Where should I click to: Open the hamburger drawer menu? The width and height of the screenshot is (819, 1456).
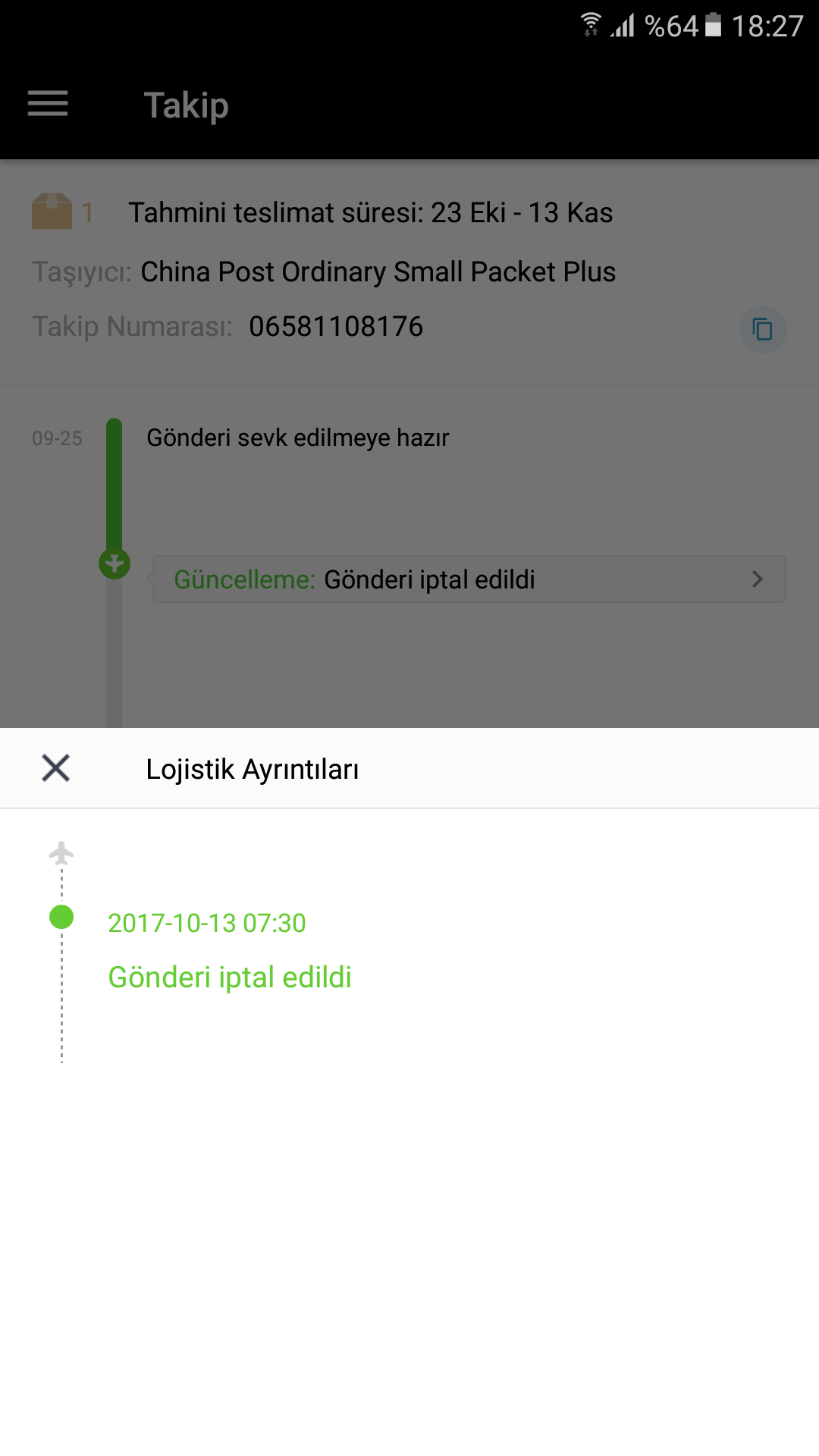click(48, 104)
